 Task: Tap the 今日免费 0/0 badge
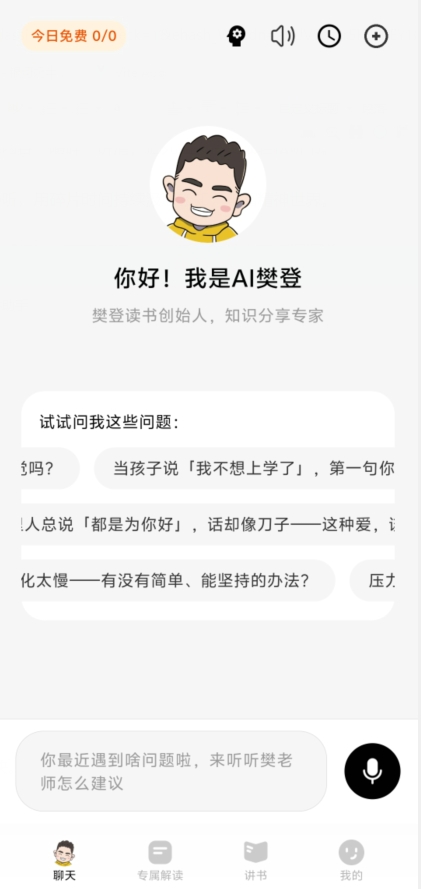(74, 36)
